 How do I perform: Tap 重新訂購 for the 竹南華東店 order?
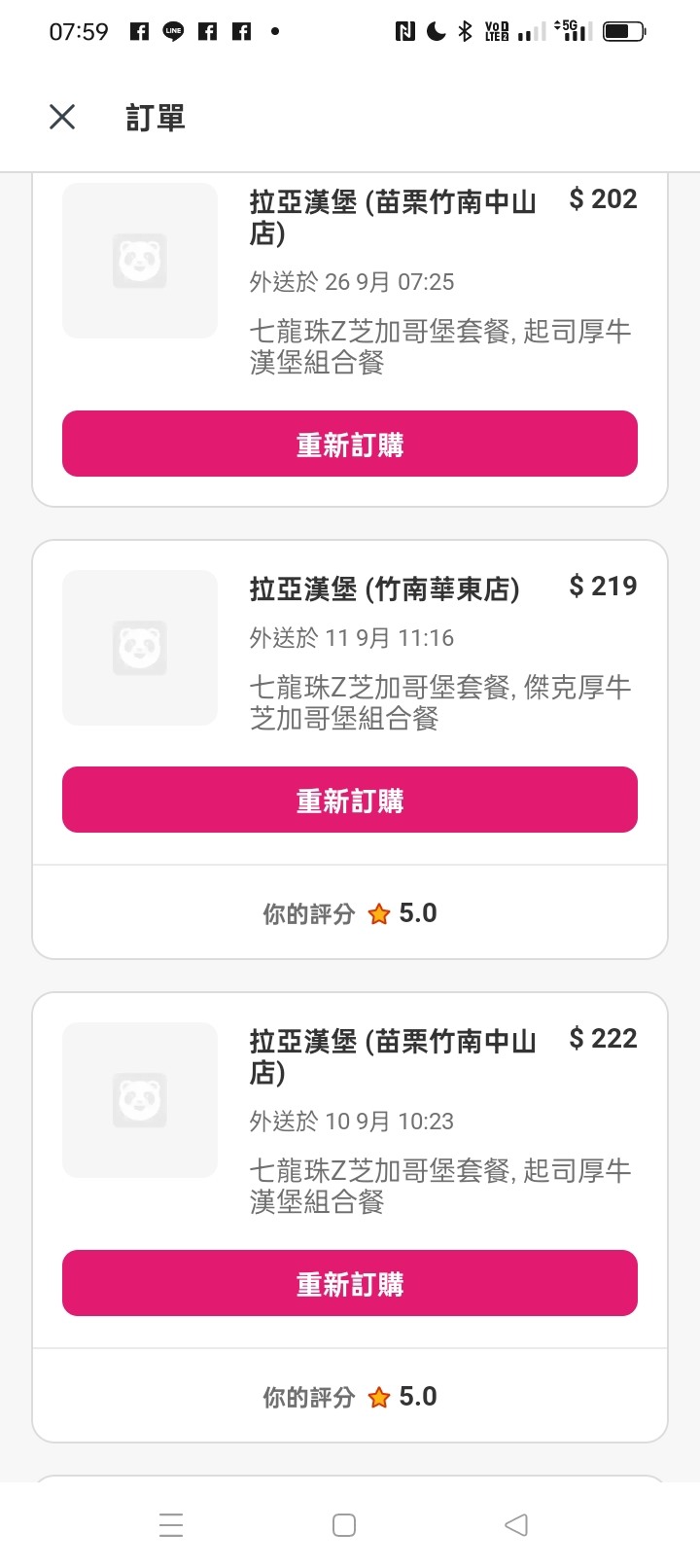pos(350,800)
